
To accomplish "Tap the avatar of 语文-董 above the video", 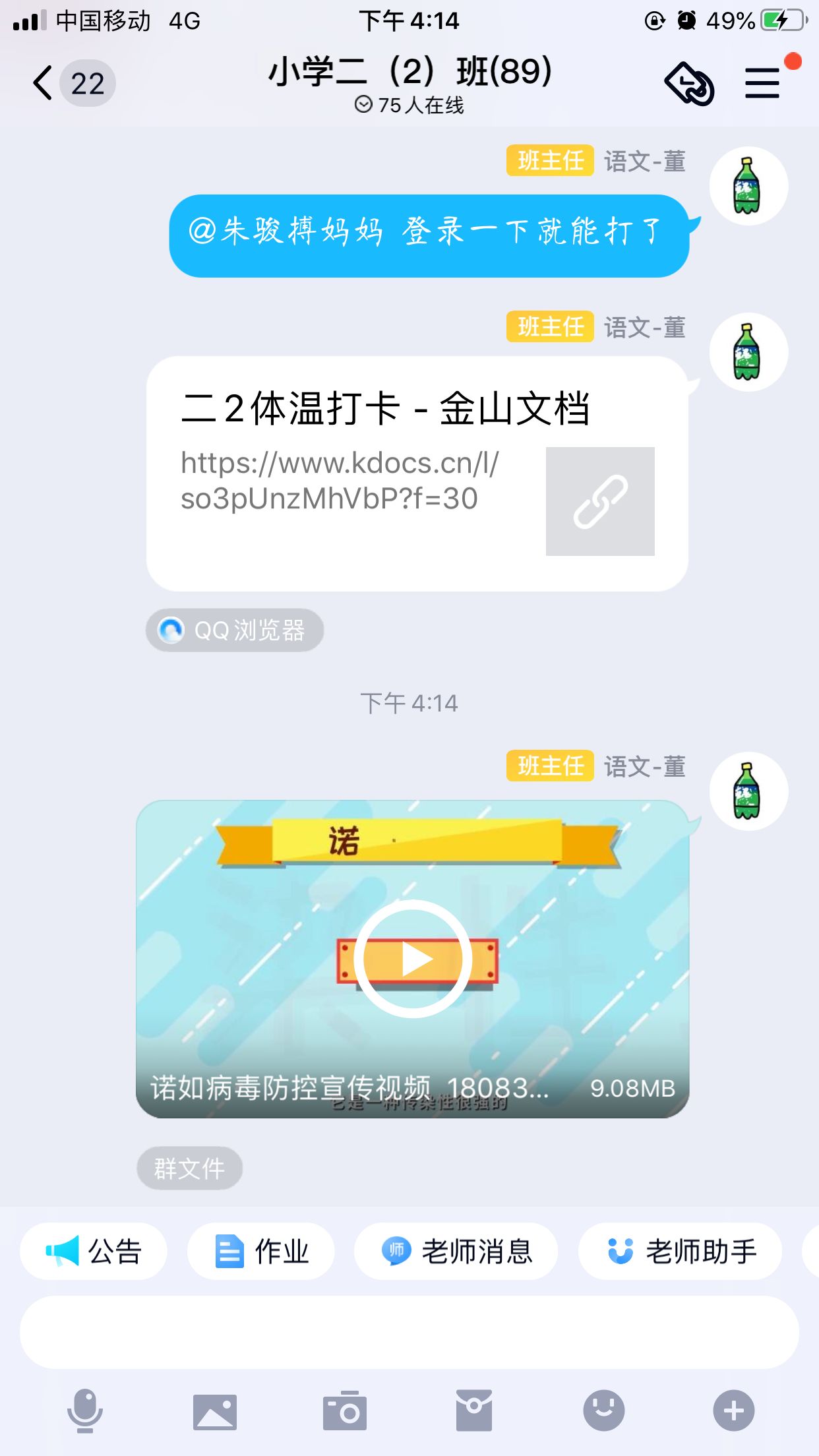I will (x=748, y=791).
